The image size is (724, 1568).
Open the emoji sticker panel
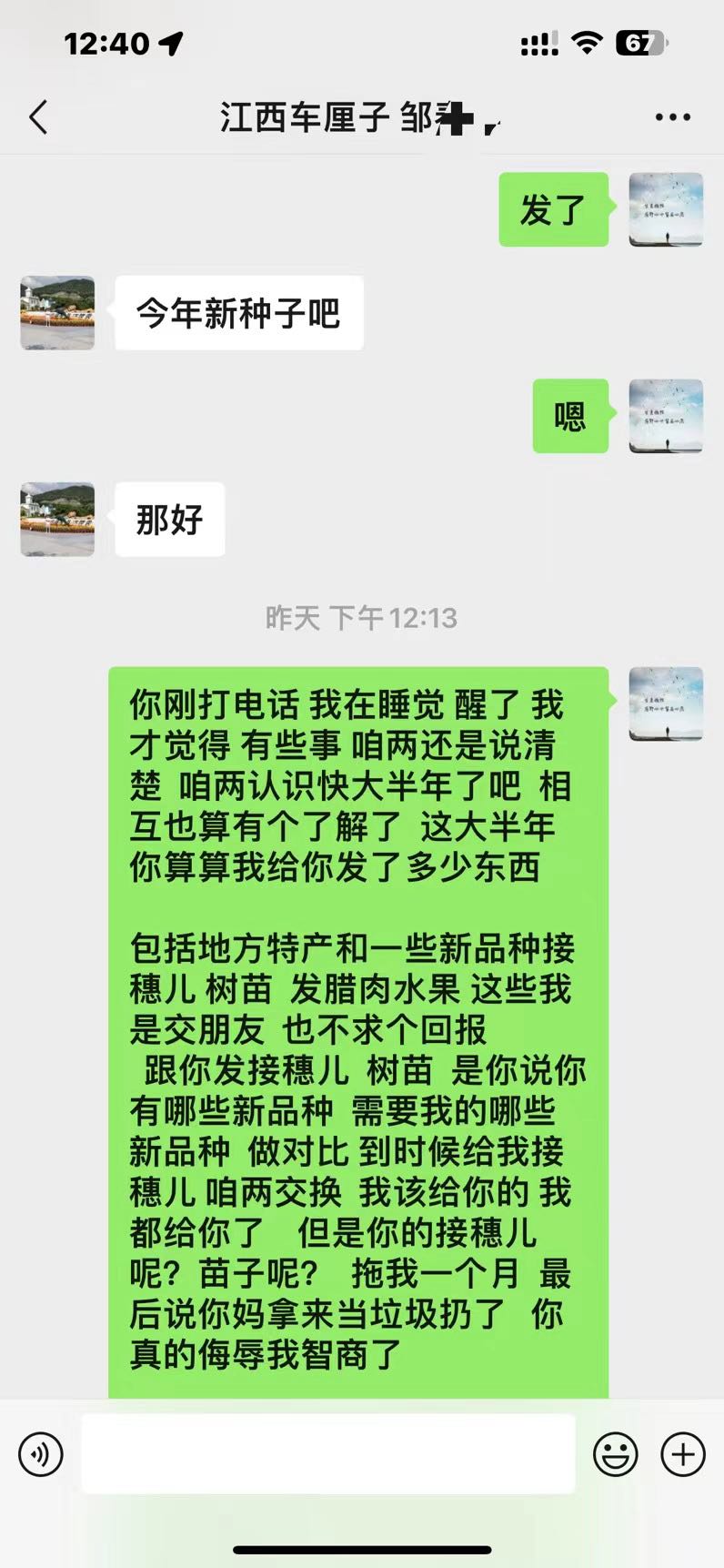(616, 1454)
